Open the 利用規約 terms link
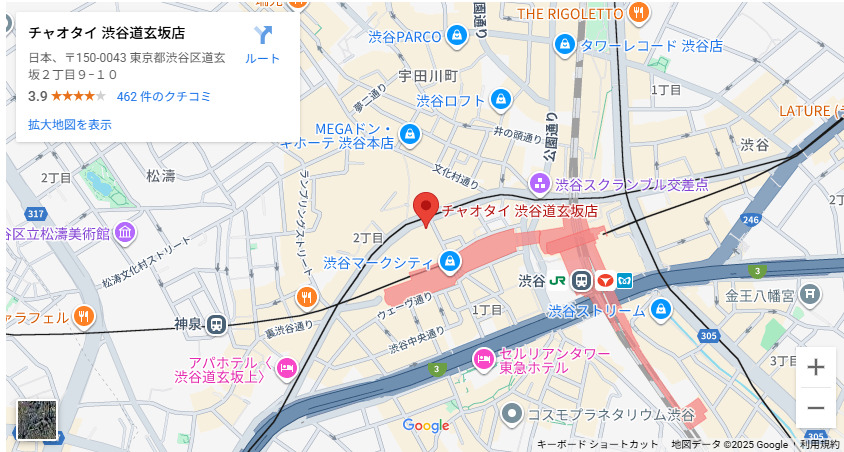This screenshot has height=452, width=844. [820, 444]
